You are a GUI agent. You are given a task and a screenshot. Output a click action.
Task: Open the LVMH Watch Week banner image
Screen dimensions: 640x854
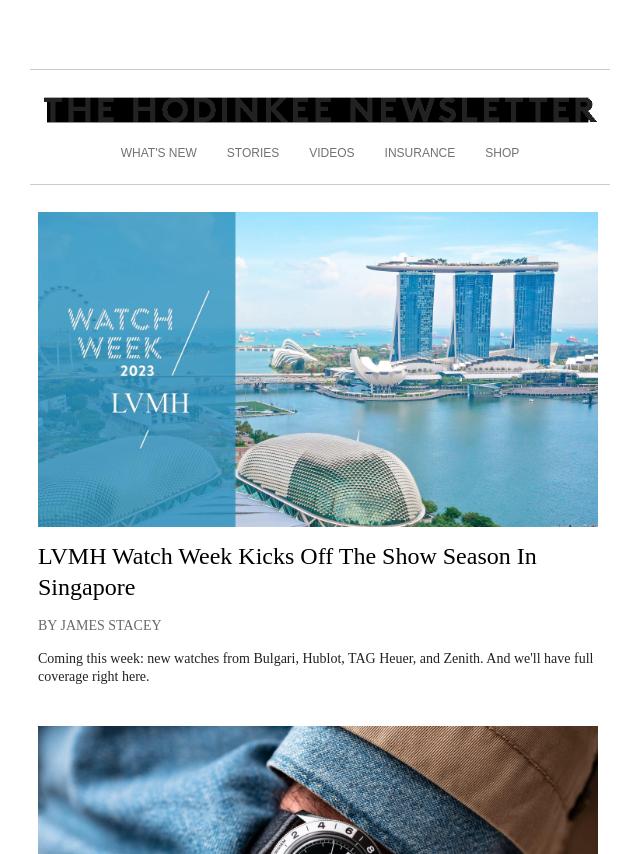tap(318, 369)
